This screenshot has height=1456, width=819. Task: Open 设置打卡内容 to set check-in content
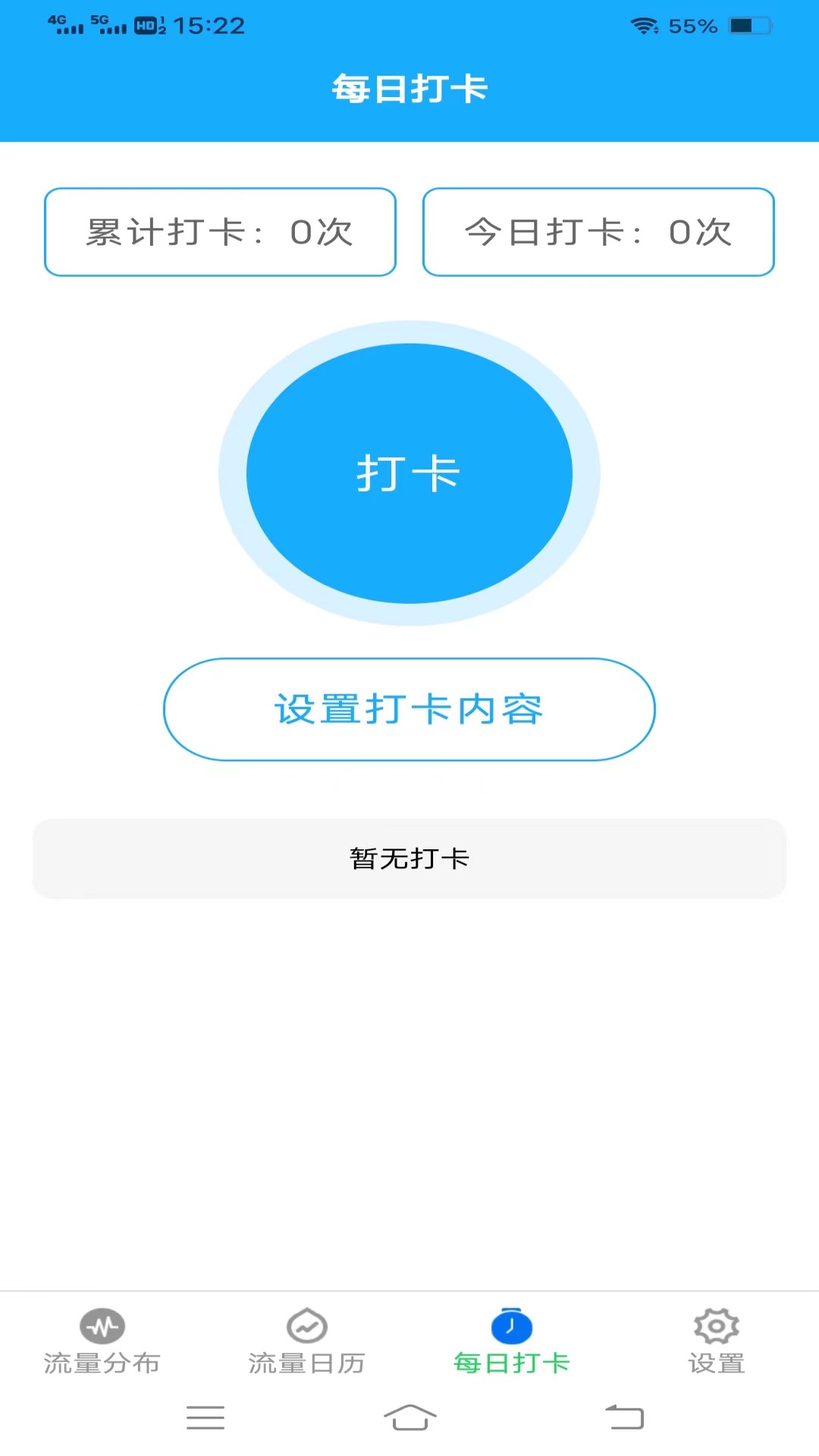pos(409,709)
